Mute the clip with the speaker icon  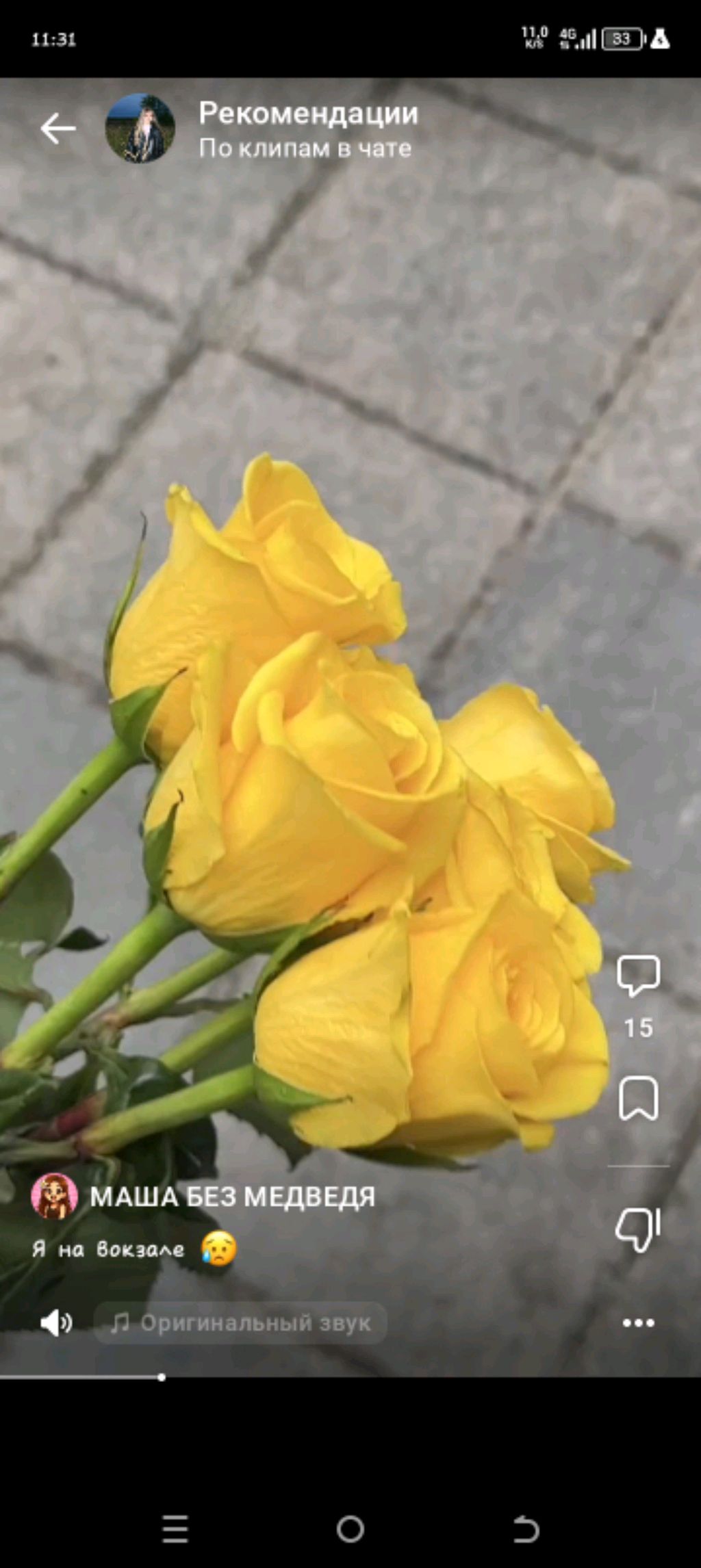coord(56,1323)
